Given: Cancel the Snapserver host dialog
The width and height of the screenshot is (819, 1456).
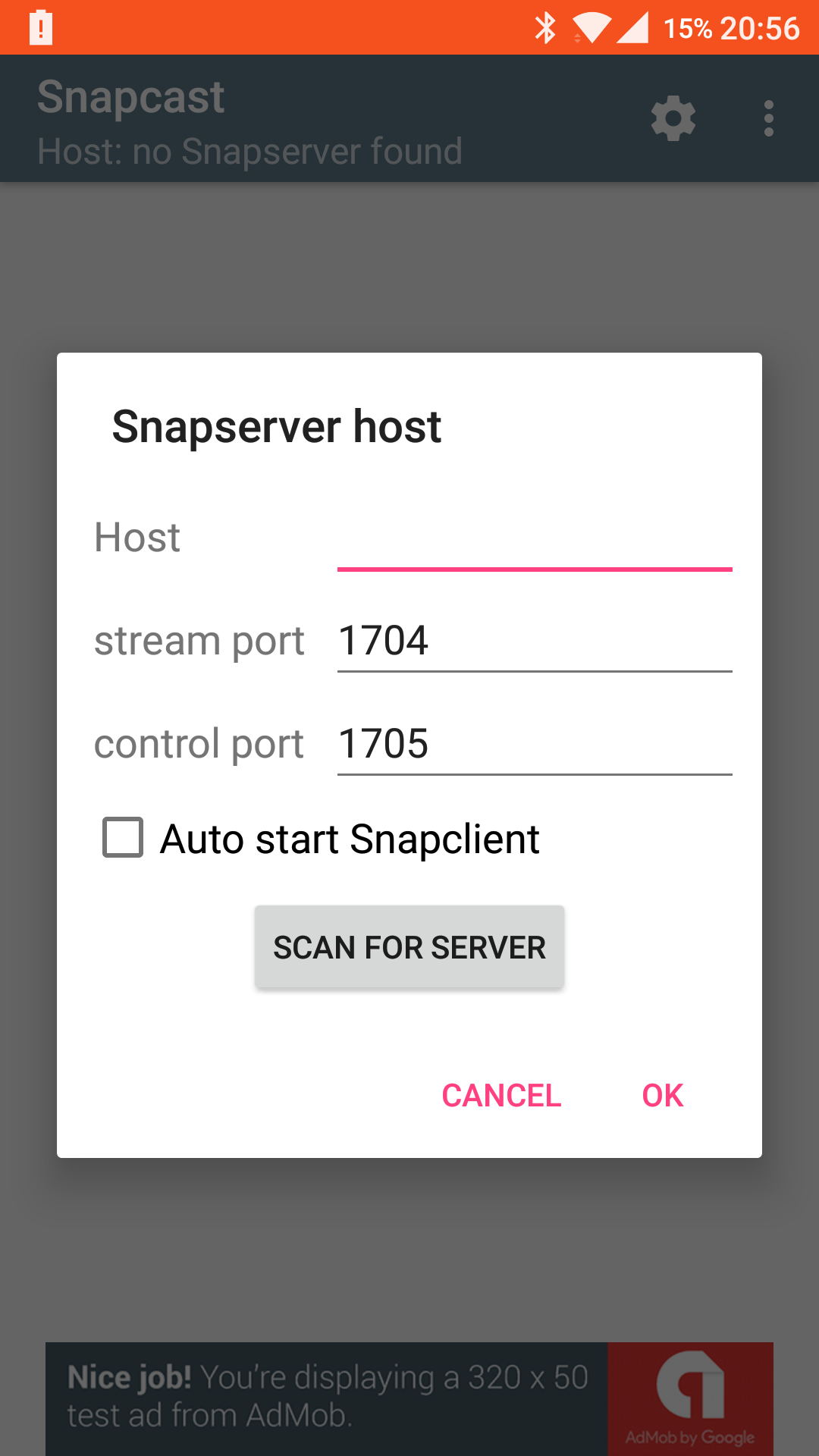Looking at the screenshot, I should 501,1094.
